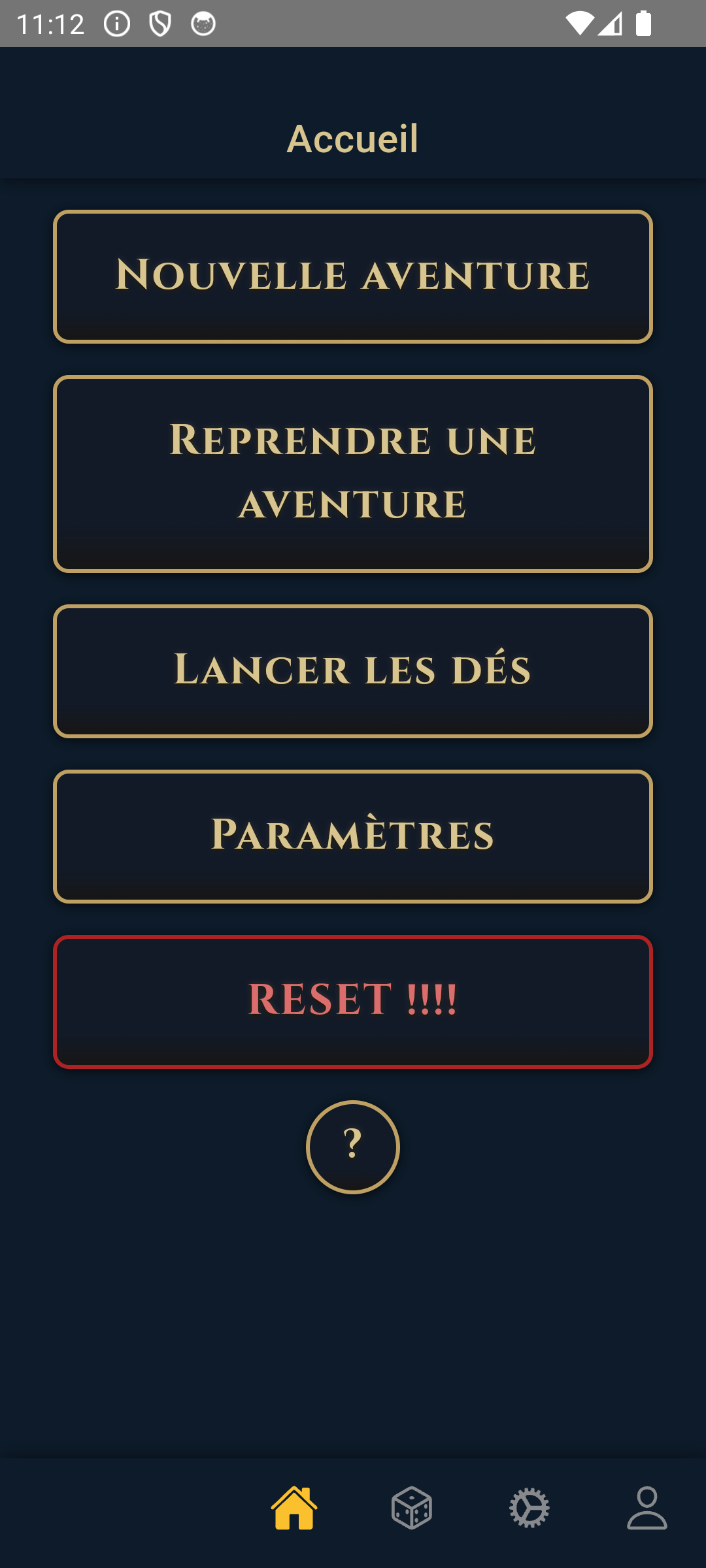
Task: Go to the profile tab
Action: tap(647, 1508)
